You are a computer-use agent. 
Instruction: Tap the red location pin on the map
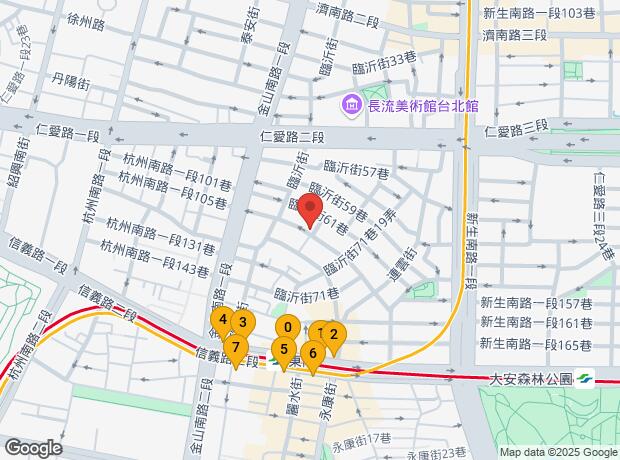tap(309, 209)
